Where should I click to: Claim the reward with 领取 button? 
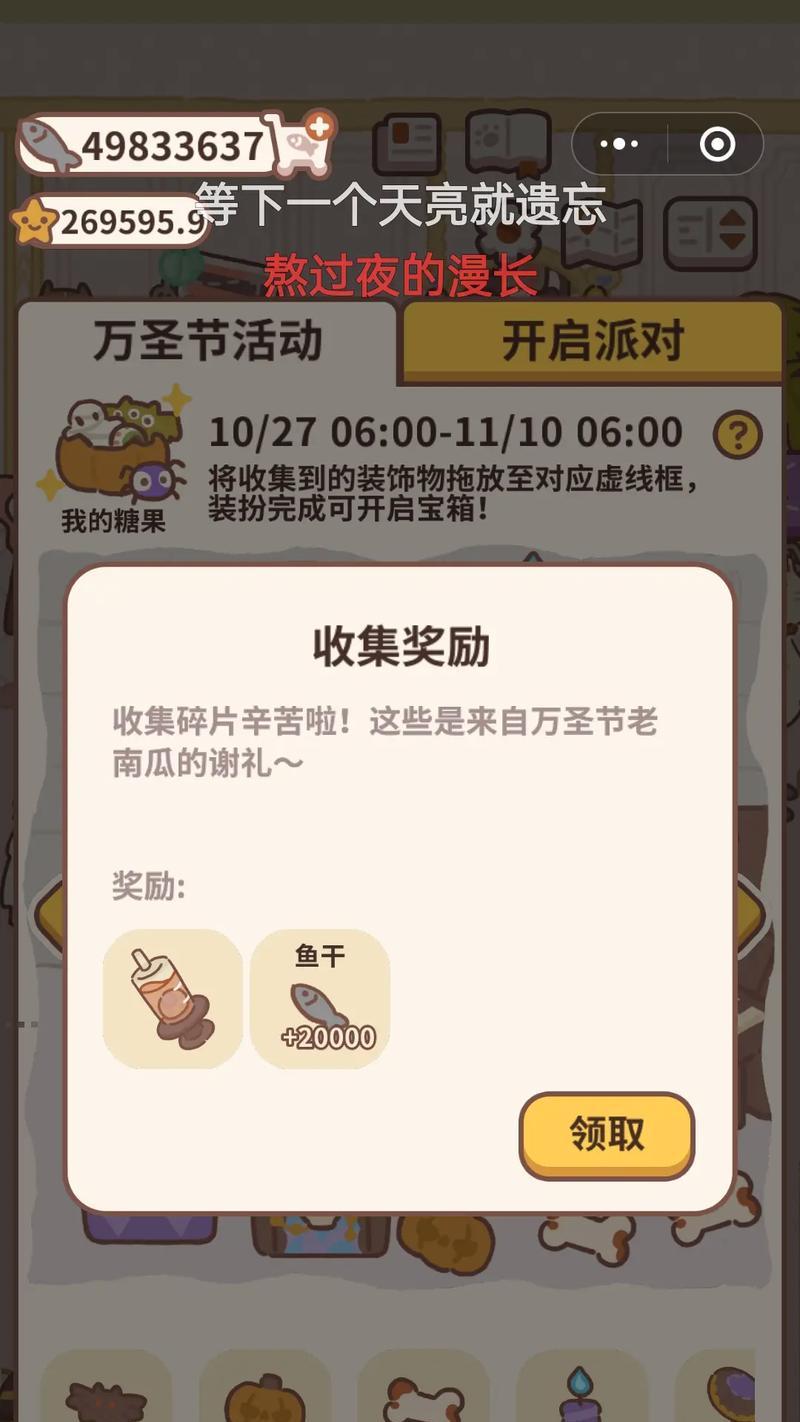(x=606, y=1135)
